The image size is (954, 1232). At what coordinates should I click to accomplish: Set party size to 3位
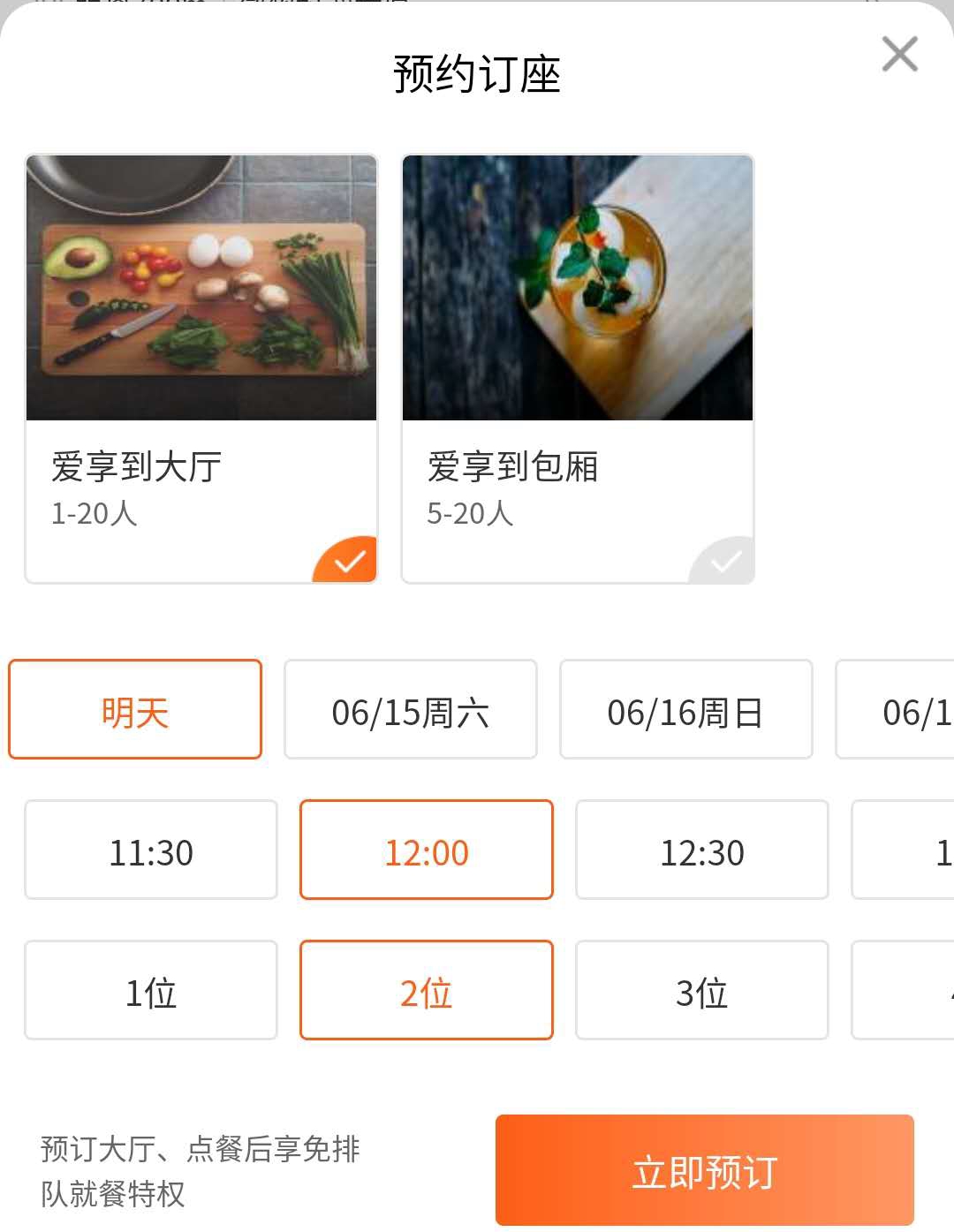[702, 990]
